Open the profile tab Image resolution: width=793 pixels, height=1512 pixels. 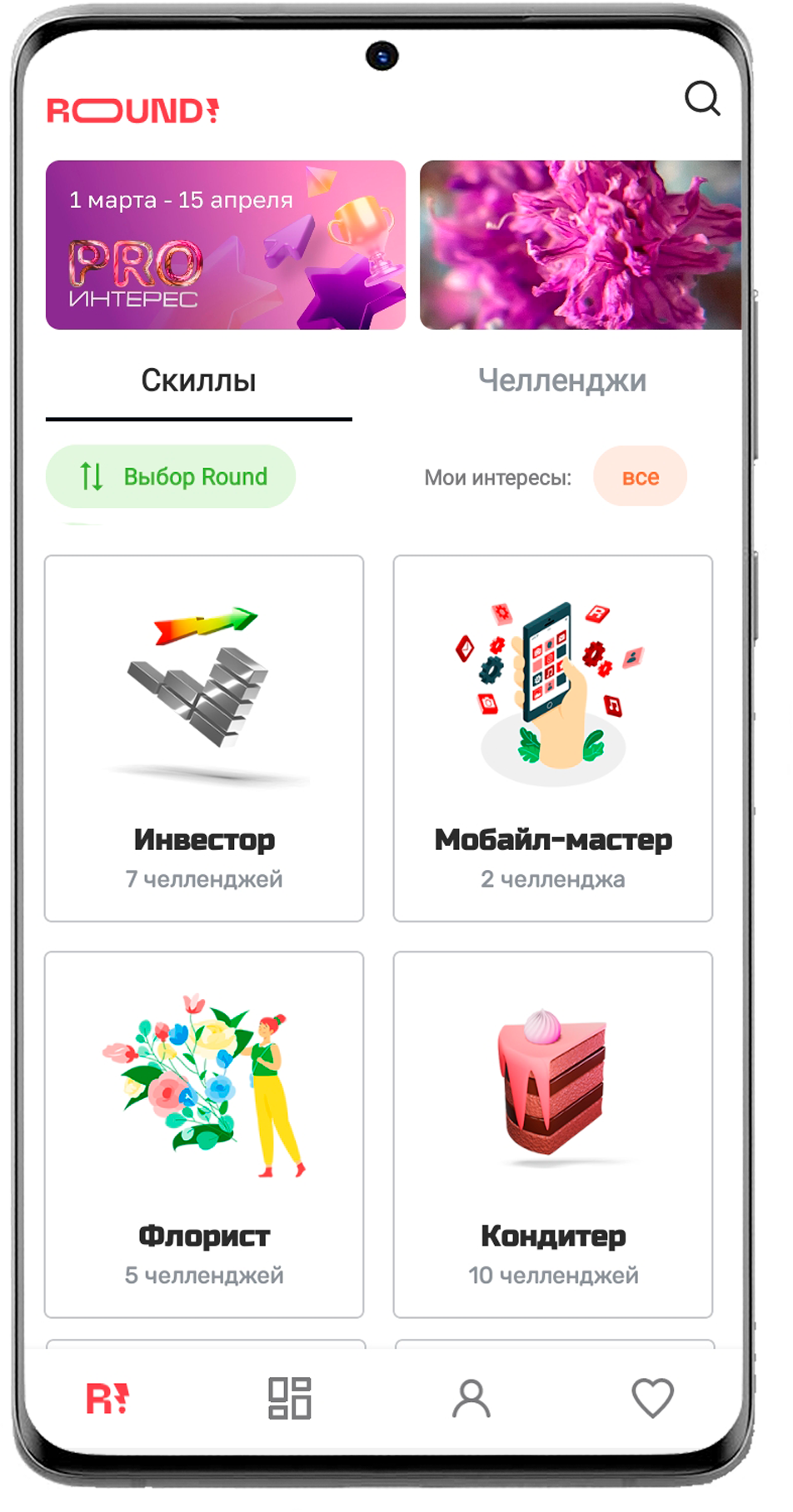471,1398
